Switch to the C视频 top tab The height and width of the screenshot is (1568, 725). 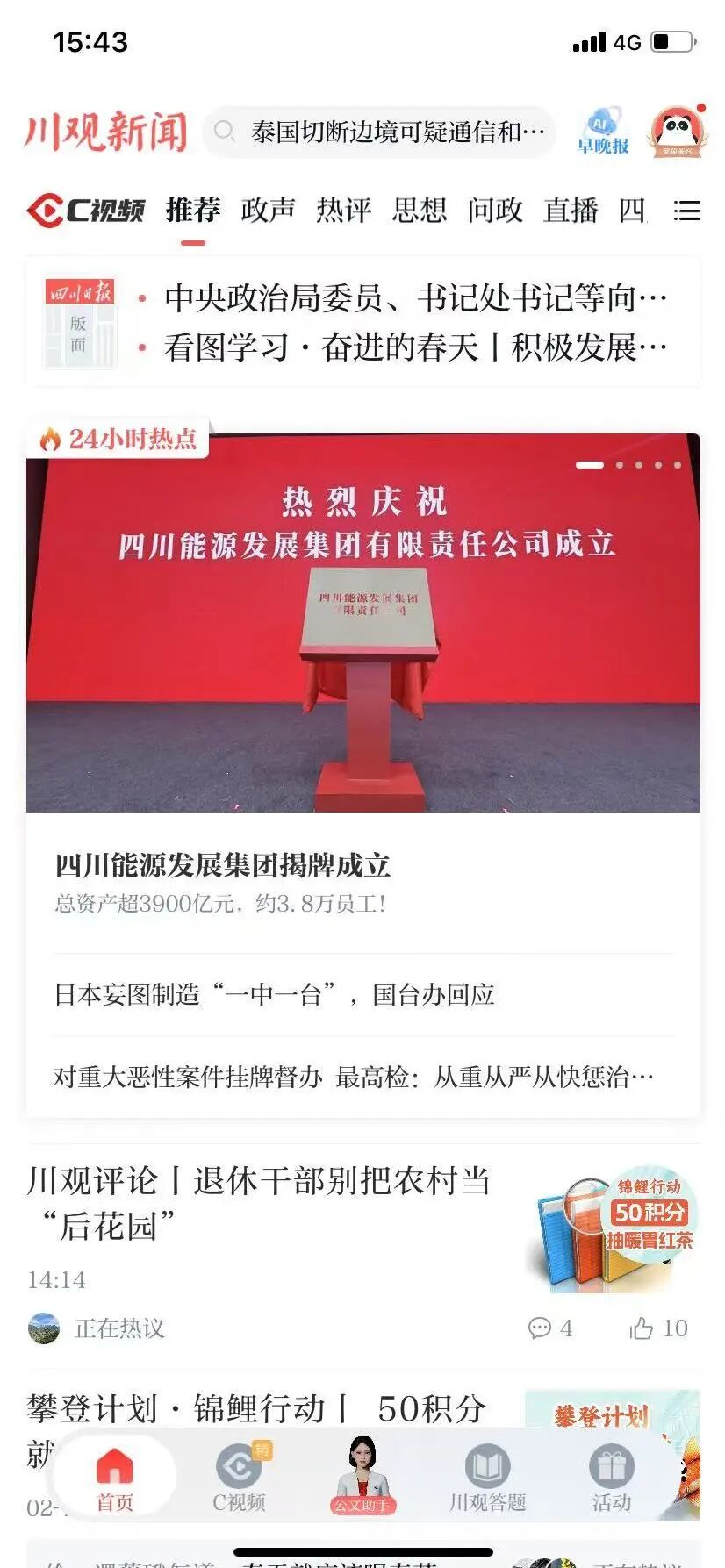click(x=86, y=211)
